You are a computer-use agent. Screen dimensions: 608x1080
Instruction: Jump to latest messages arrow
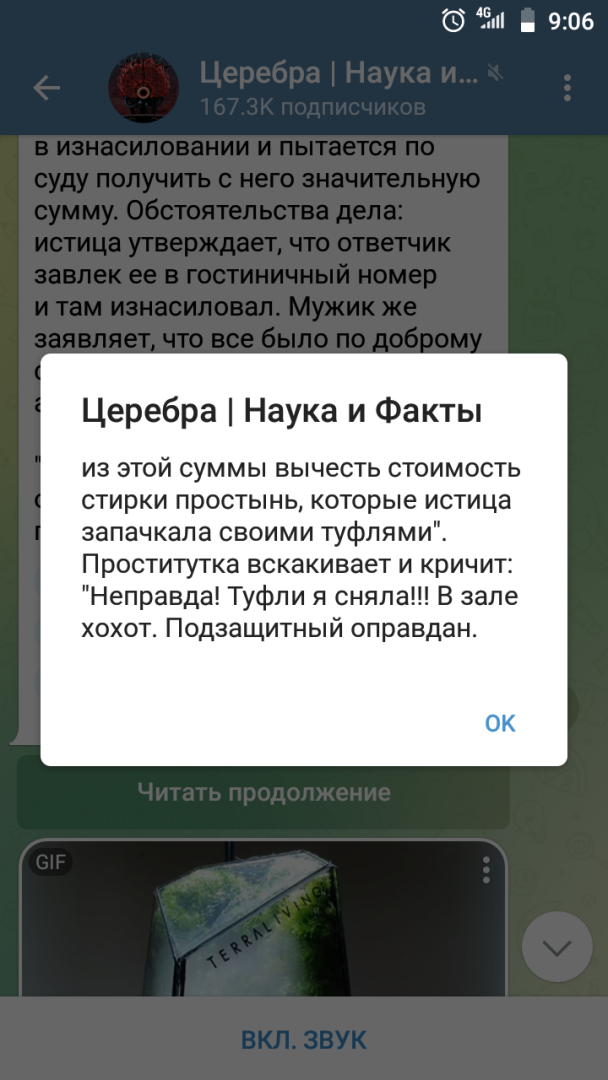point(557,946)
